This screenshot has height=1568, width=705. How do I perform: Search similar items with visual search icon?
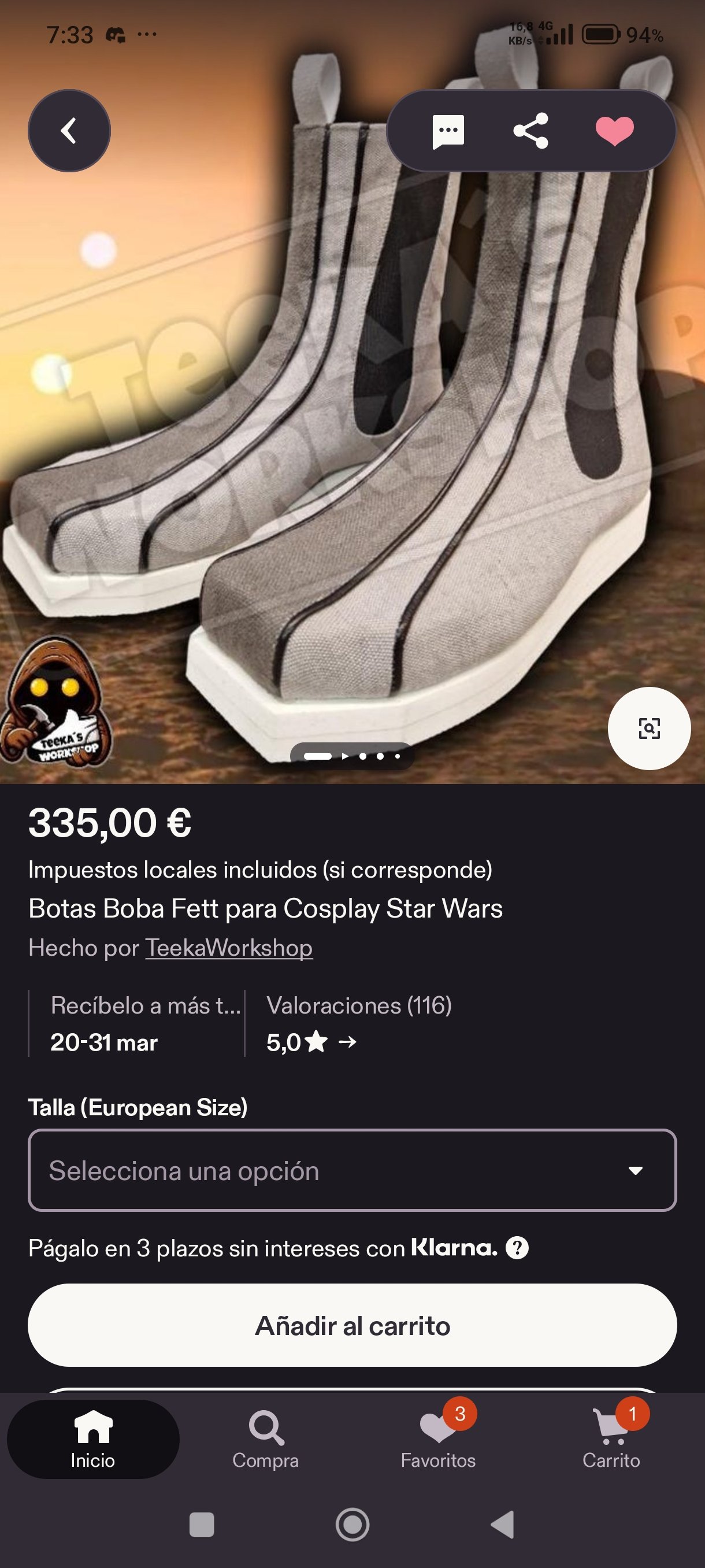(x=649, y=728)
